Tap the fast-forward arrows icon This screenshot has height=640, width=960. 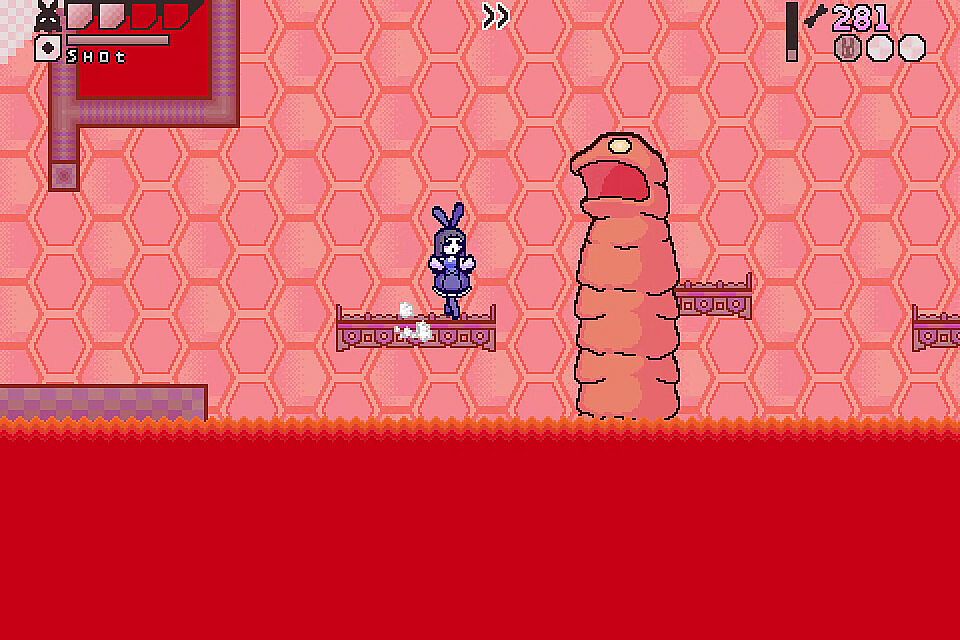tap(496, 16)
